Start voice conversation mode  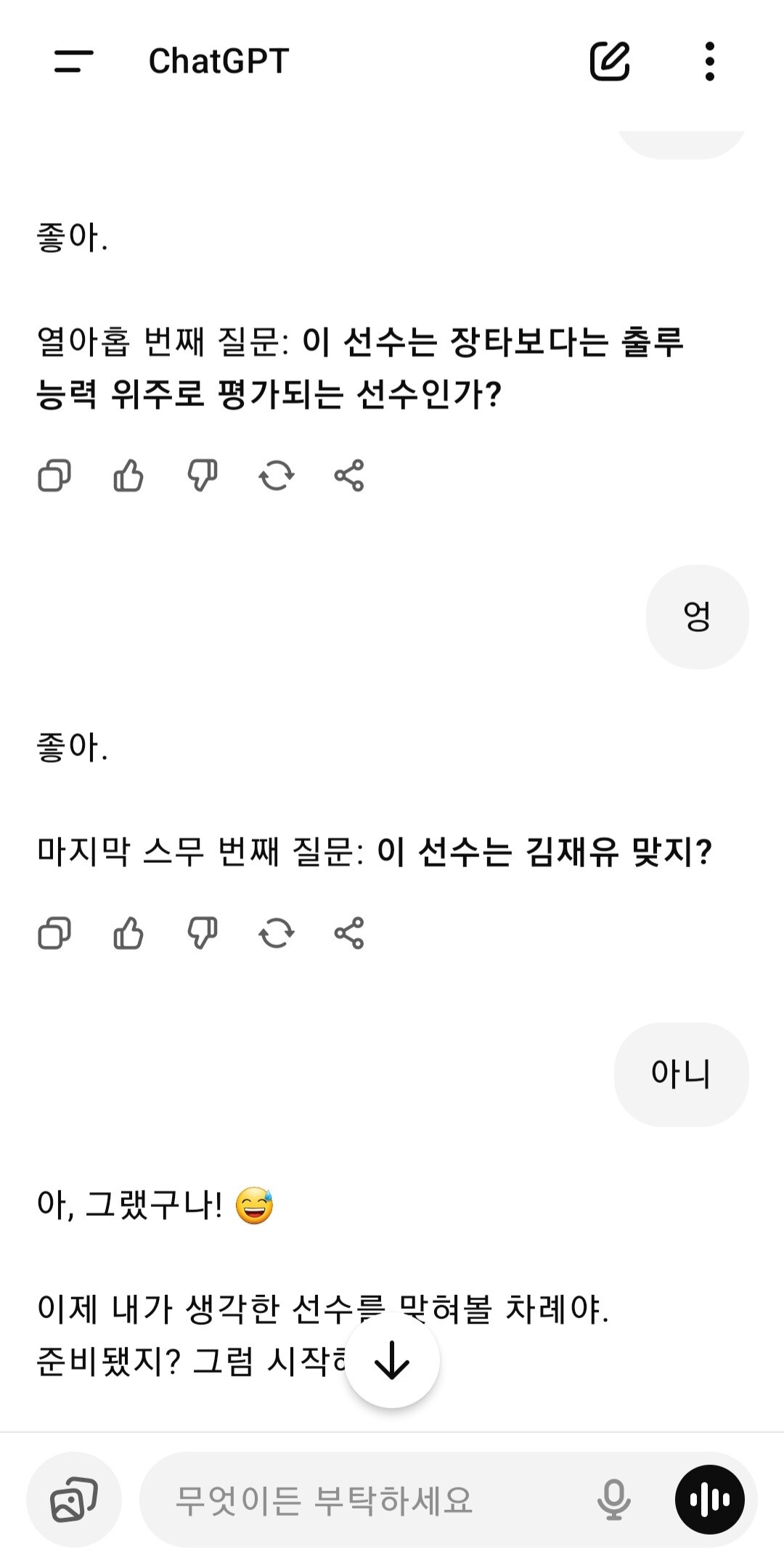pos(709,1500)
